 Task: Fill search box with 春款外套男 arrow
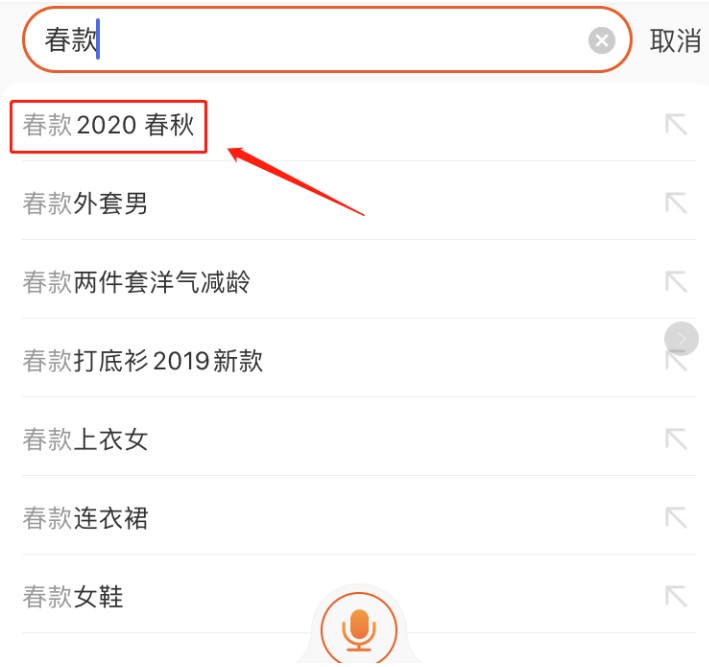pyautogui.click(x=676, y=204)
